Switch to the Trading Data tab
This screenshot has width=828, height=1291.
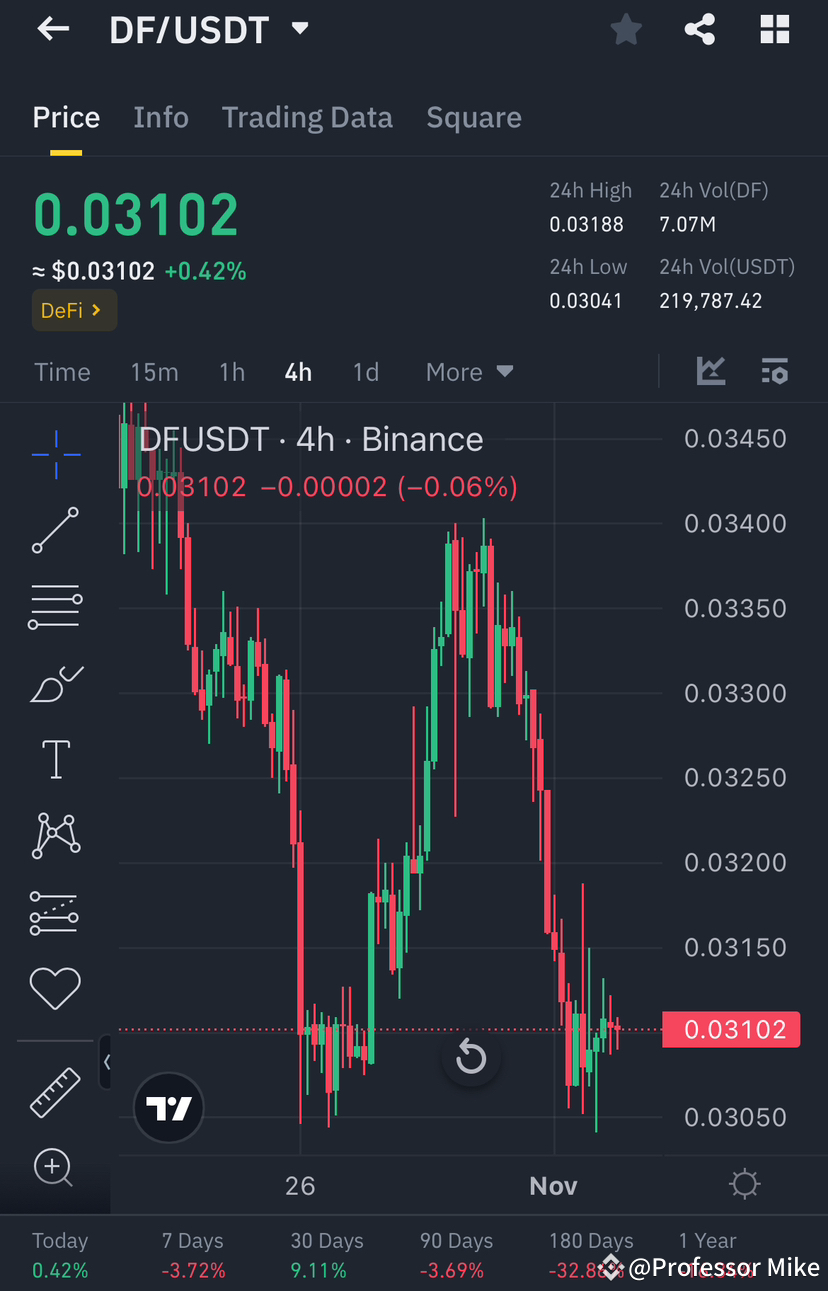tap(307, 117)
